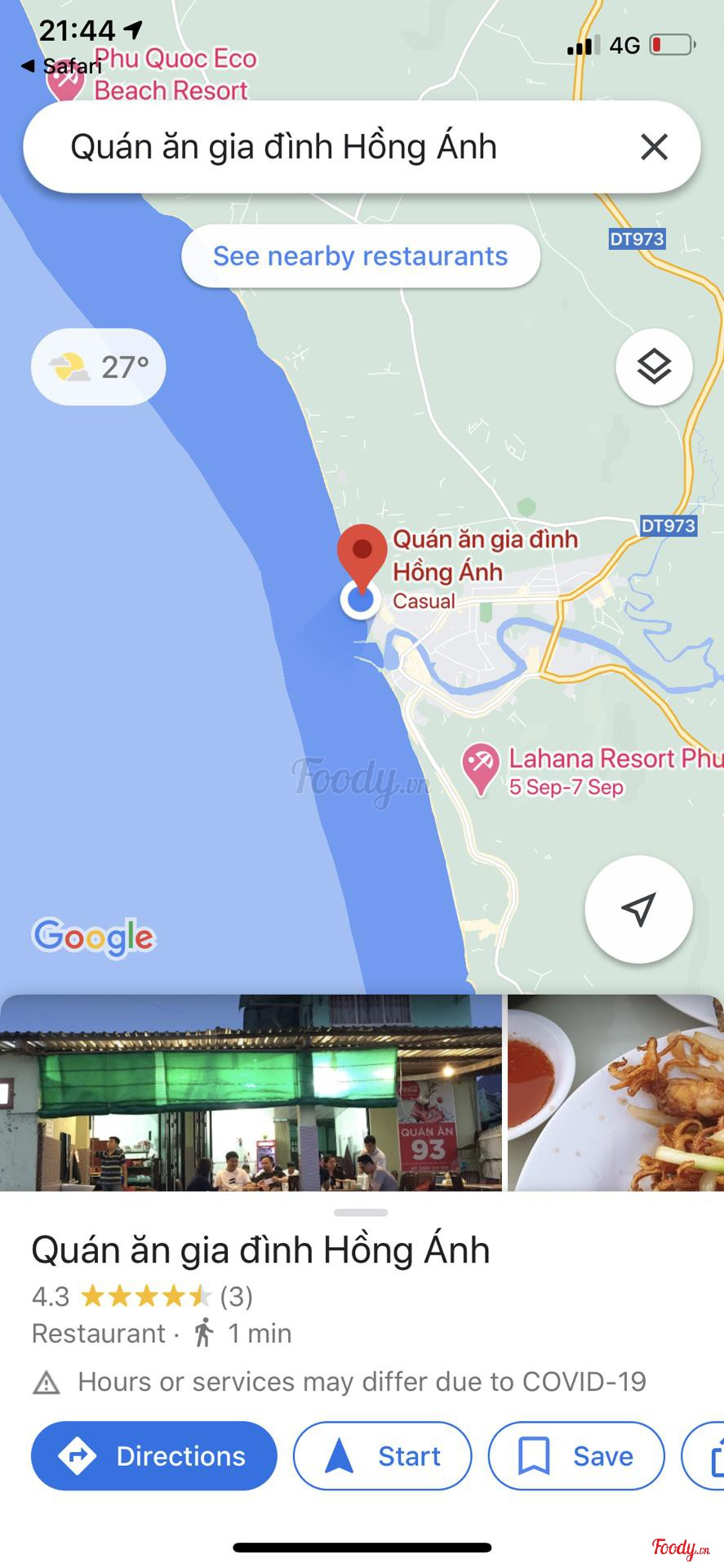The image size is (724, 1568).
Task: Return to Safari via the back link
Action: point(61,66)
